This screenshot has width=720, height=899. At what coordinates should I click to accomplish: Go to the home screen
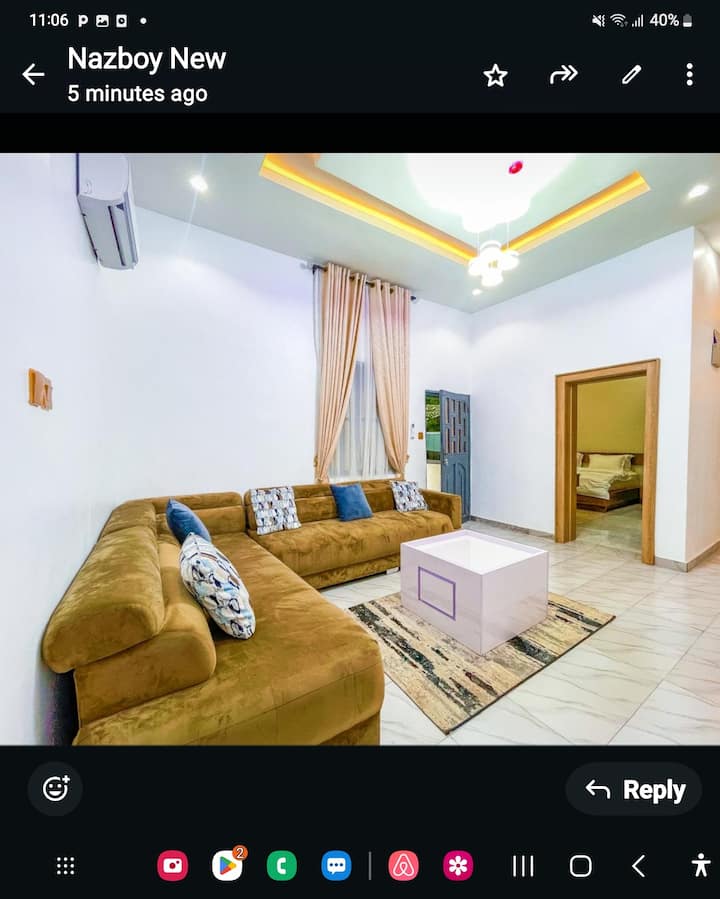(581, 866)
